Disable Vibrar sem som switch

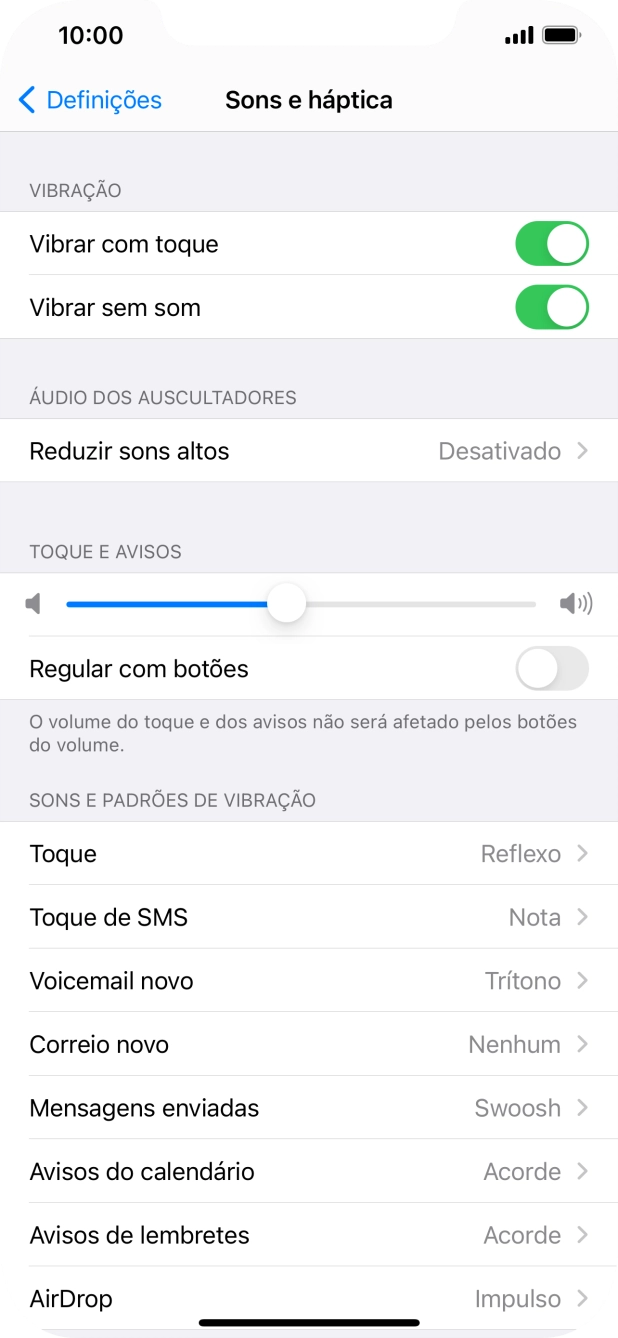(x=551, y=308)
